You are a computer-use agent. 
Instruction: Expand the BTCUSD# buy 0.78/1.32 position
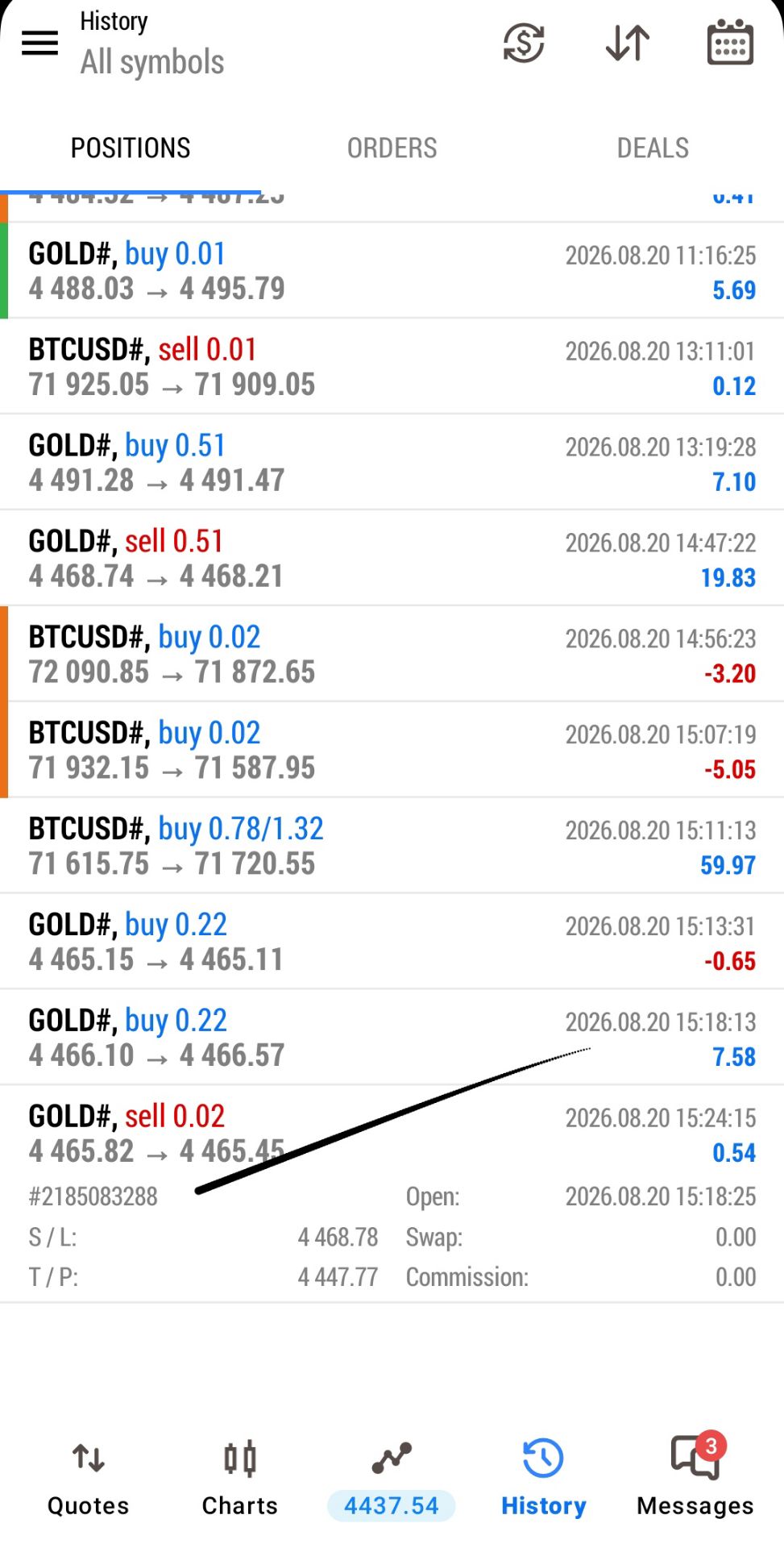pos(392,847)
